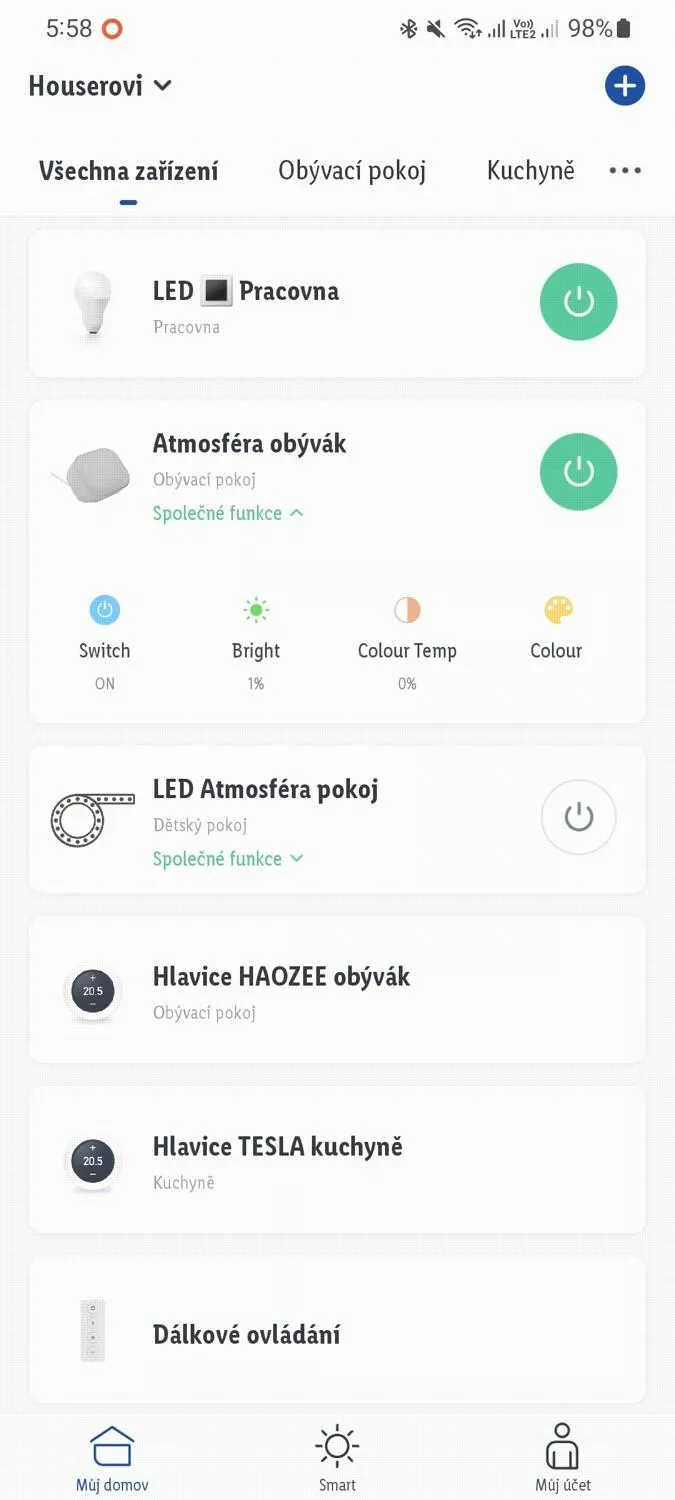
Task: Add a new device with plus button
Action: click(625, 86)
